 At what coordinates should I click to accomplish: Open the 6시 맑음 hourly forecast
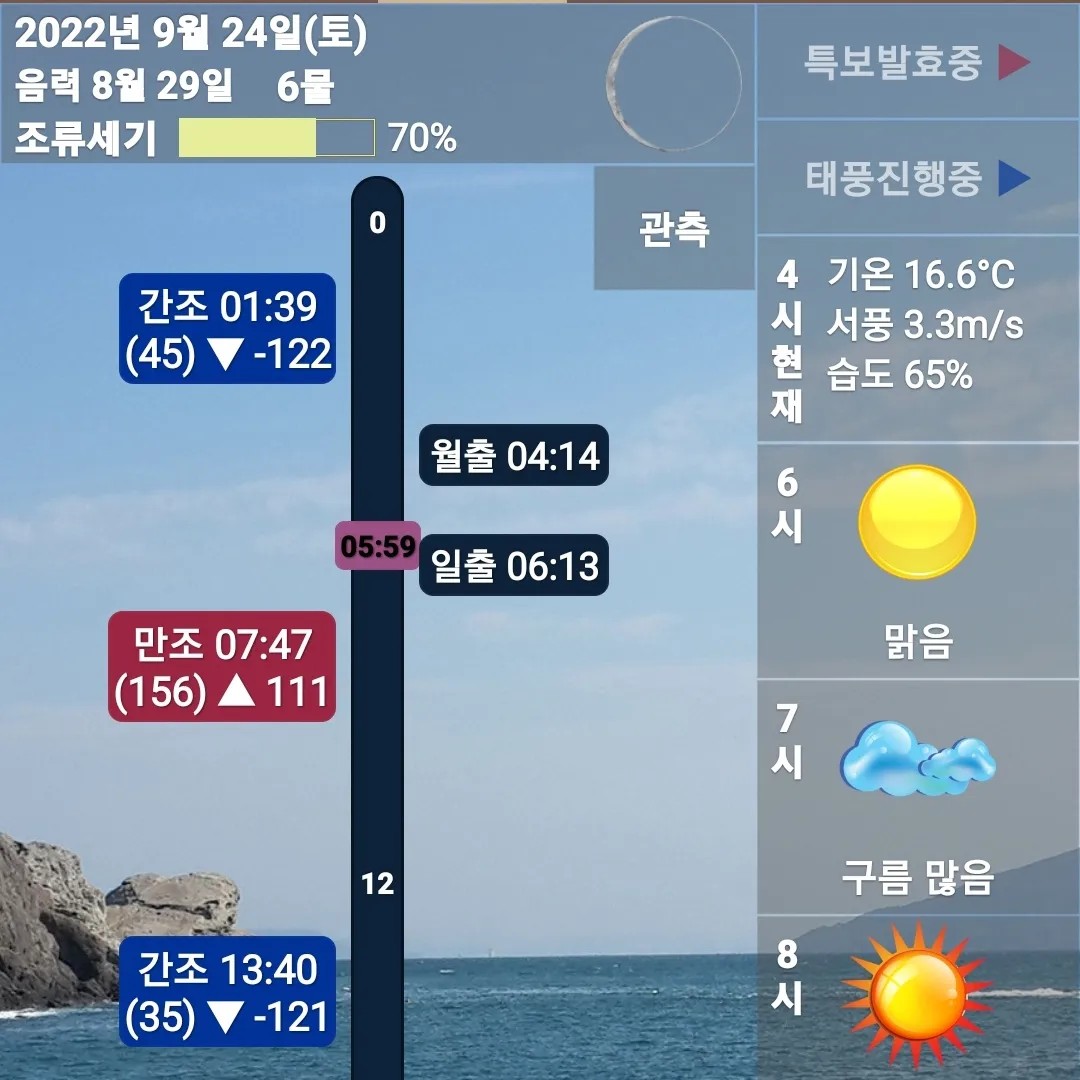coord(916,560)
